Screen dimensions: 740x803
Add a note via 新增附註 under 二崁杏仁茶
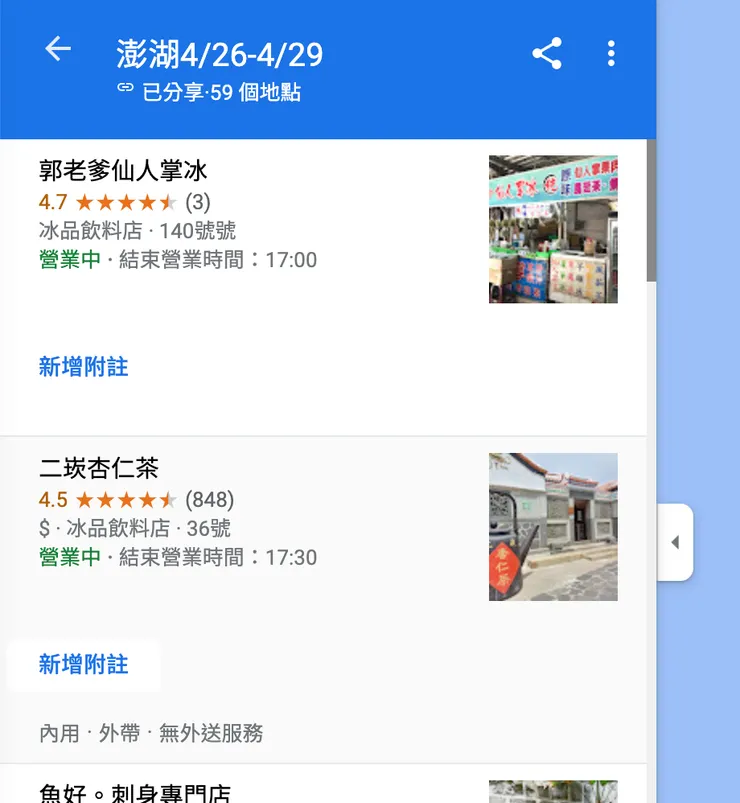point(83,665)
